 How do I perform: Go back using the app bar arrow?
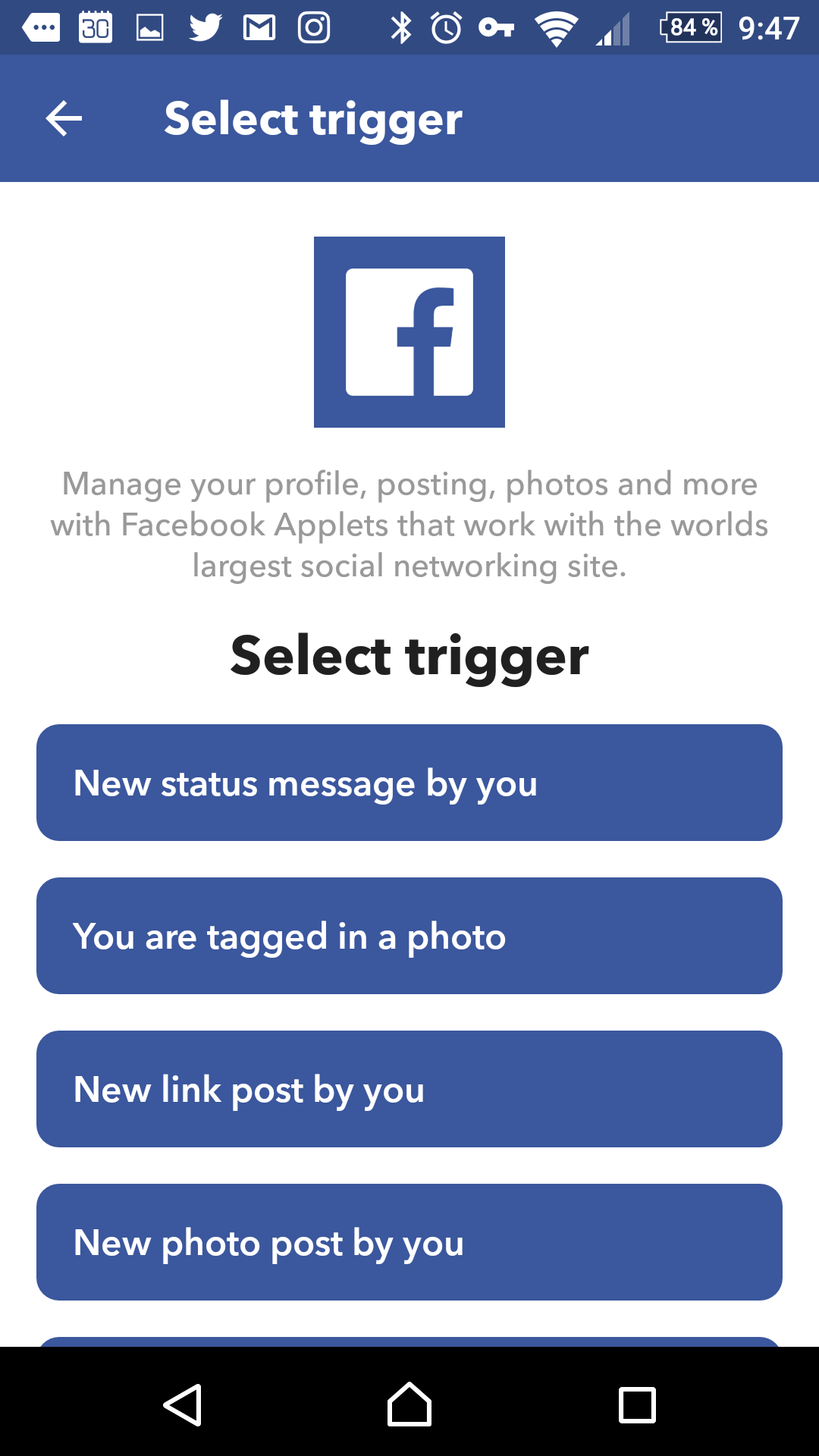click(x=64, y=119)
